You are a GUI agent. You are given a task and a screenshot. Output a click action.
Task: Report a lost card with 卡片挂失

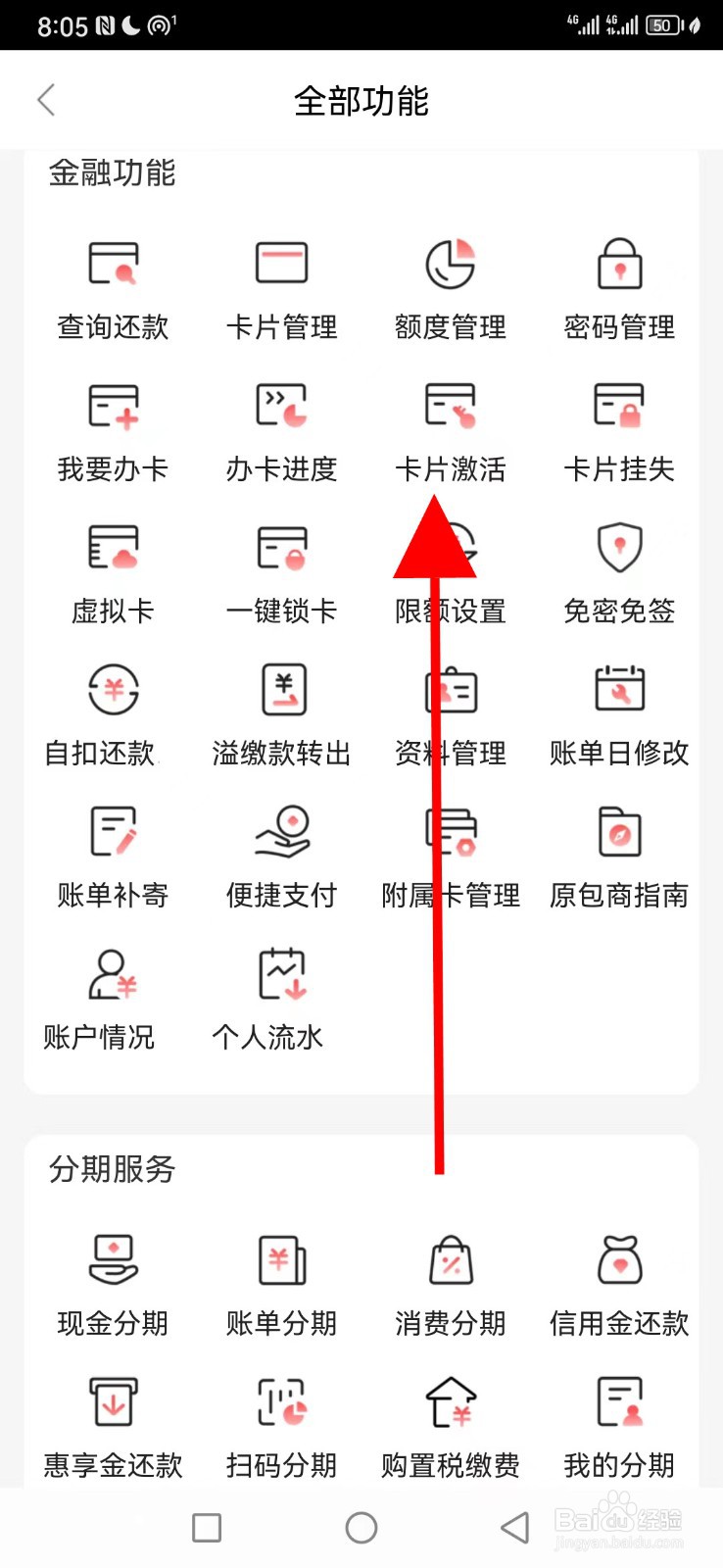pyautogui.click(x=617, y=426)
